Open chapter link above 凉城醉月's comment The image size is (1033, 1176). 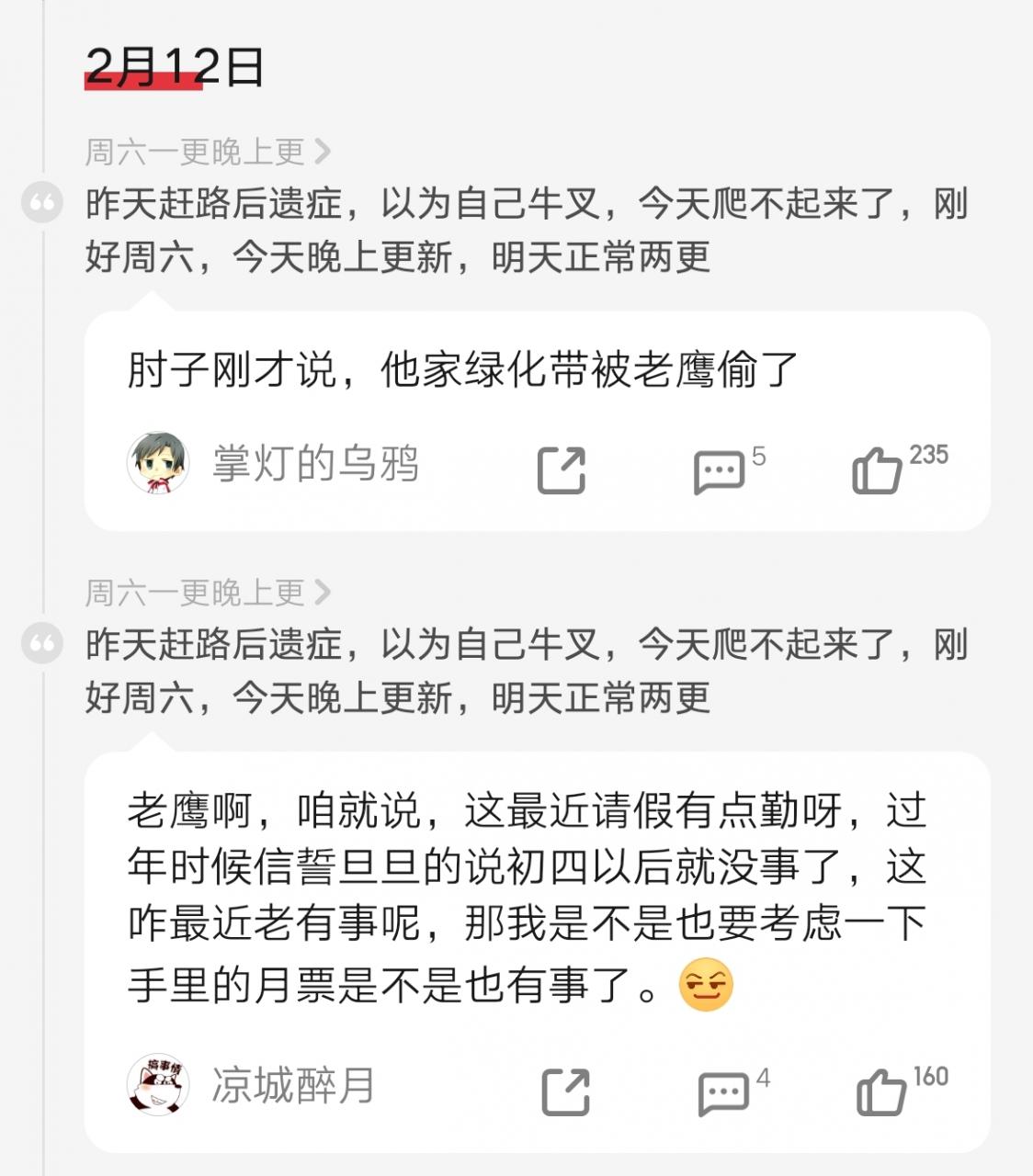click(x=208, y=593)
